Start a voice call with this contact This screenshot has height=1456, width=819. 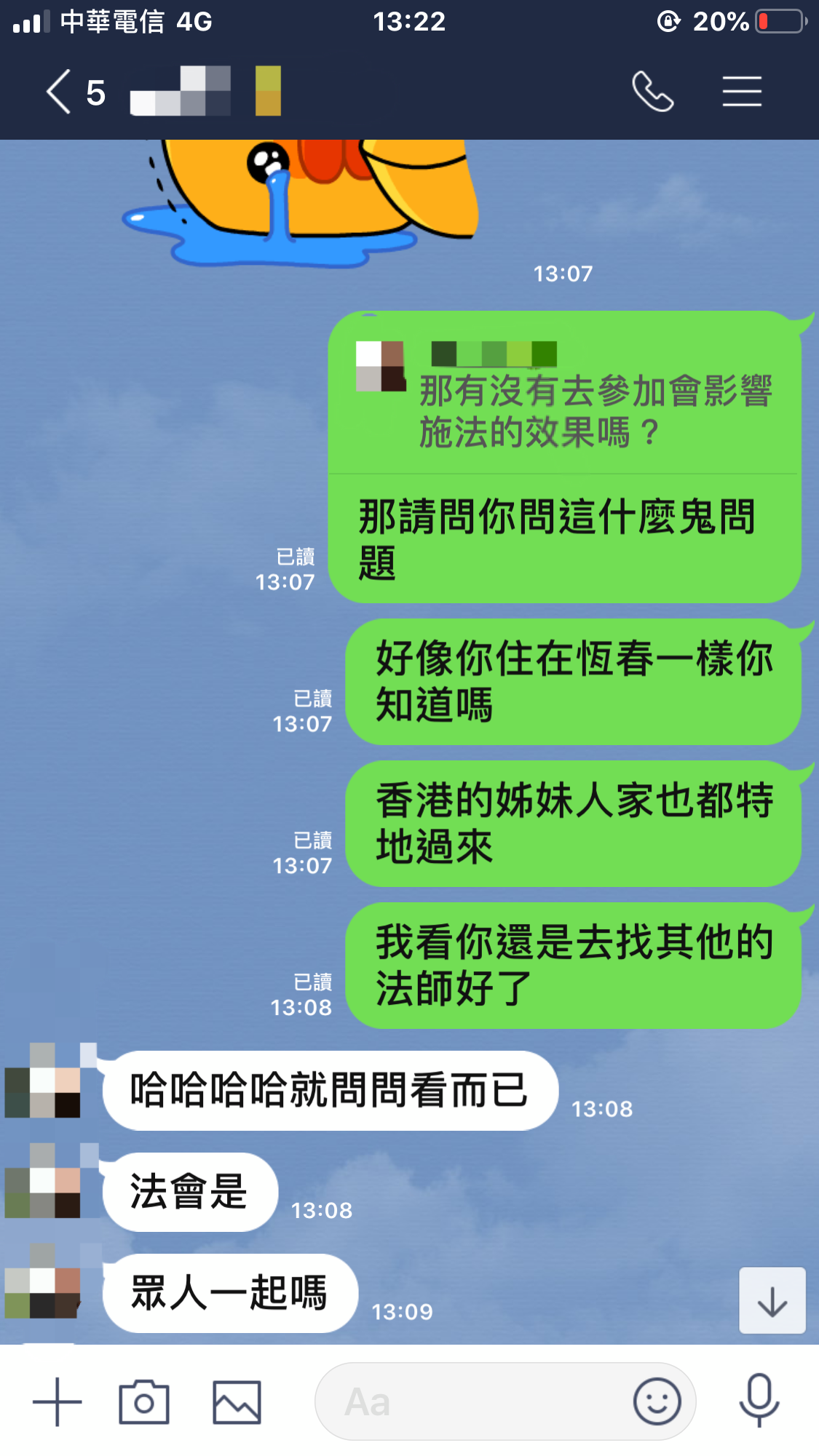click(652, 92)
